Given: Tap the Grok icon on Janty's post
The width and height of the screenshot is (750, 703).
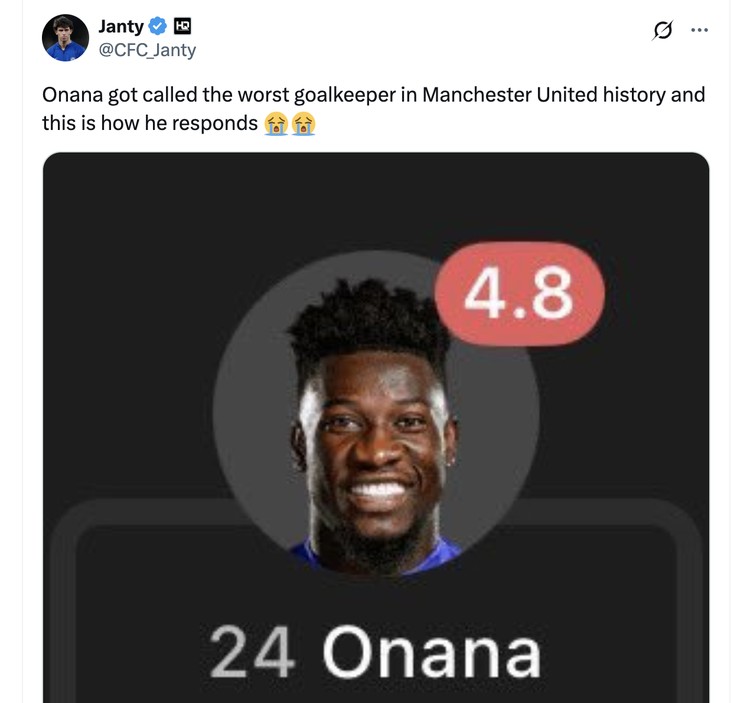Looking at the screenshot, I should pyautogui.click(x=662, y=31).
